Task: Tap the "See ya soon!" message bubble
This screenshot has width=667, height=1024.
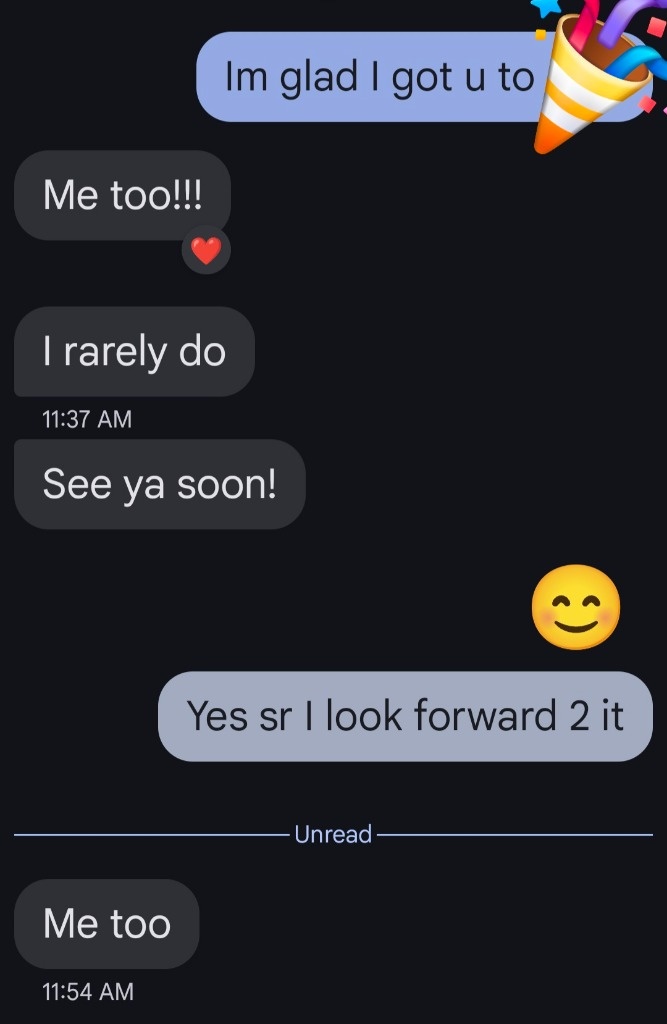Action: pos(159,485)
